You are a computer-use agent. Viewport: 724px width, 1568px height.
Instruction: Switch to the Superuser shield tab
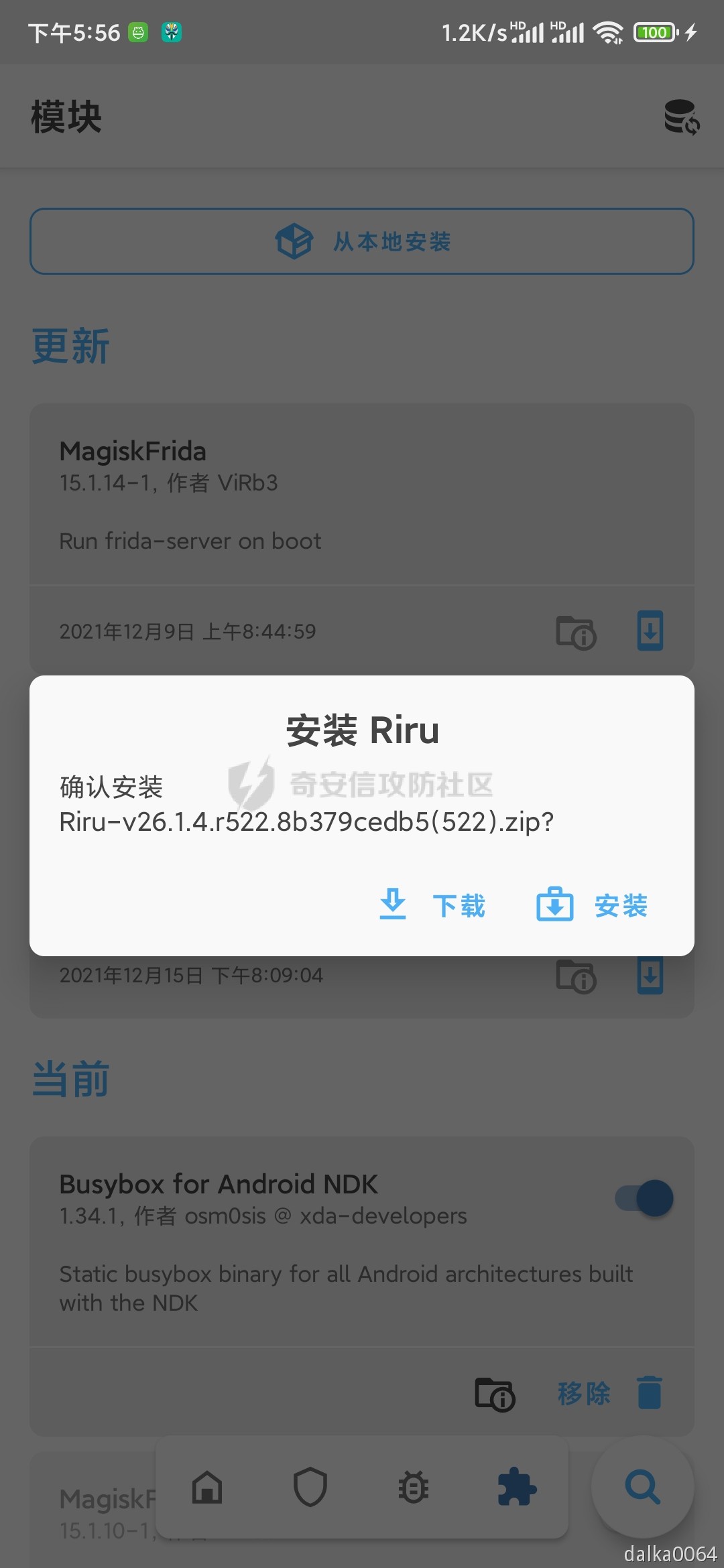point(310,1488)
